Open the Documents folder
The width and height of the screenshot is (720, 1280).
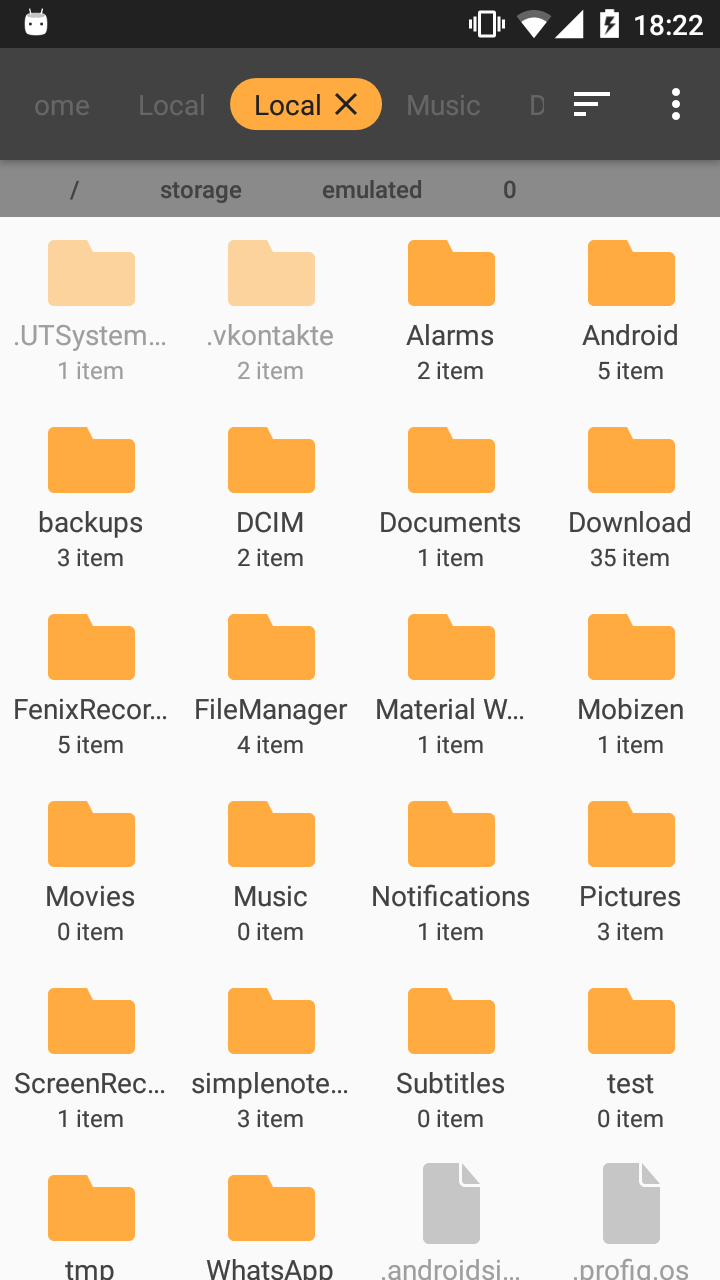[x=451, y=497]
